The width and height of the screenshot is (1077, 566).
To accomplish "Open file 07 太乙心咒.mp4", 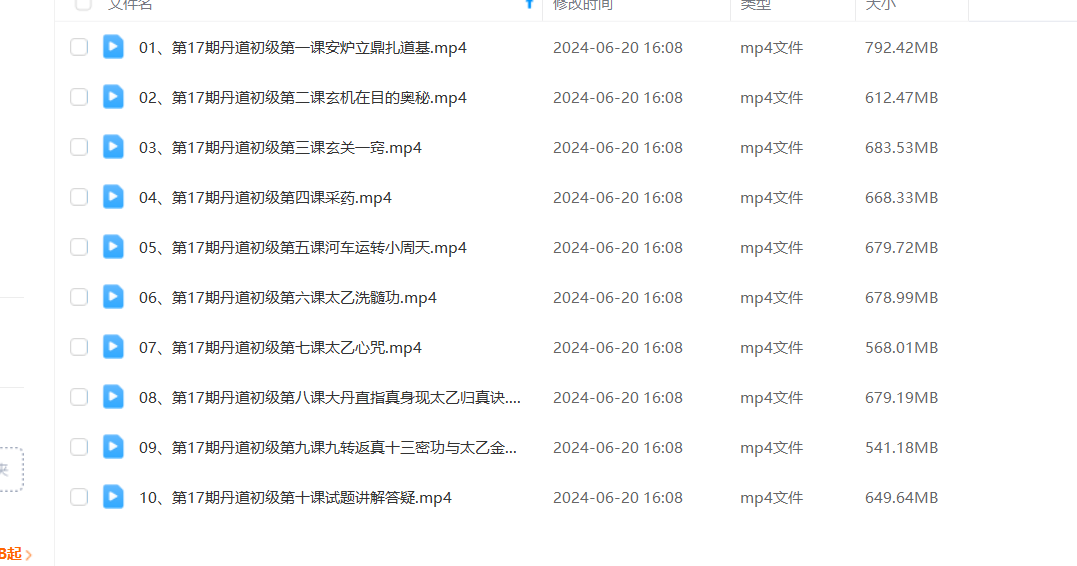I will point(280,347).
